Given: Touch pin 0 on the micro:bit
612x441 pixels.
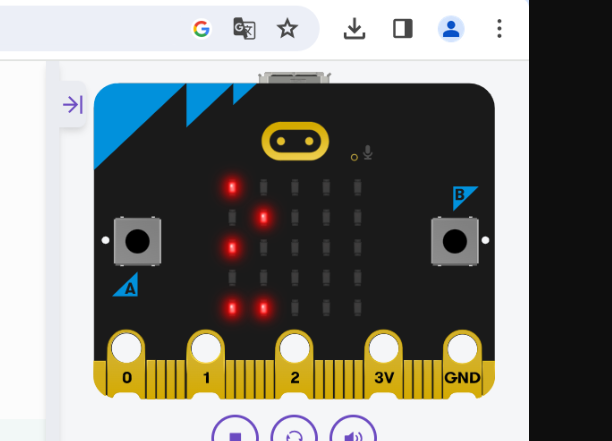Looking at the screenshot, I should click(126, 349).
